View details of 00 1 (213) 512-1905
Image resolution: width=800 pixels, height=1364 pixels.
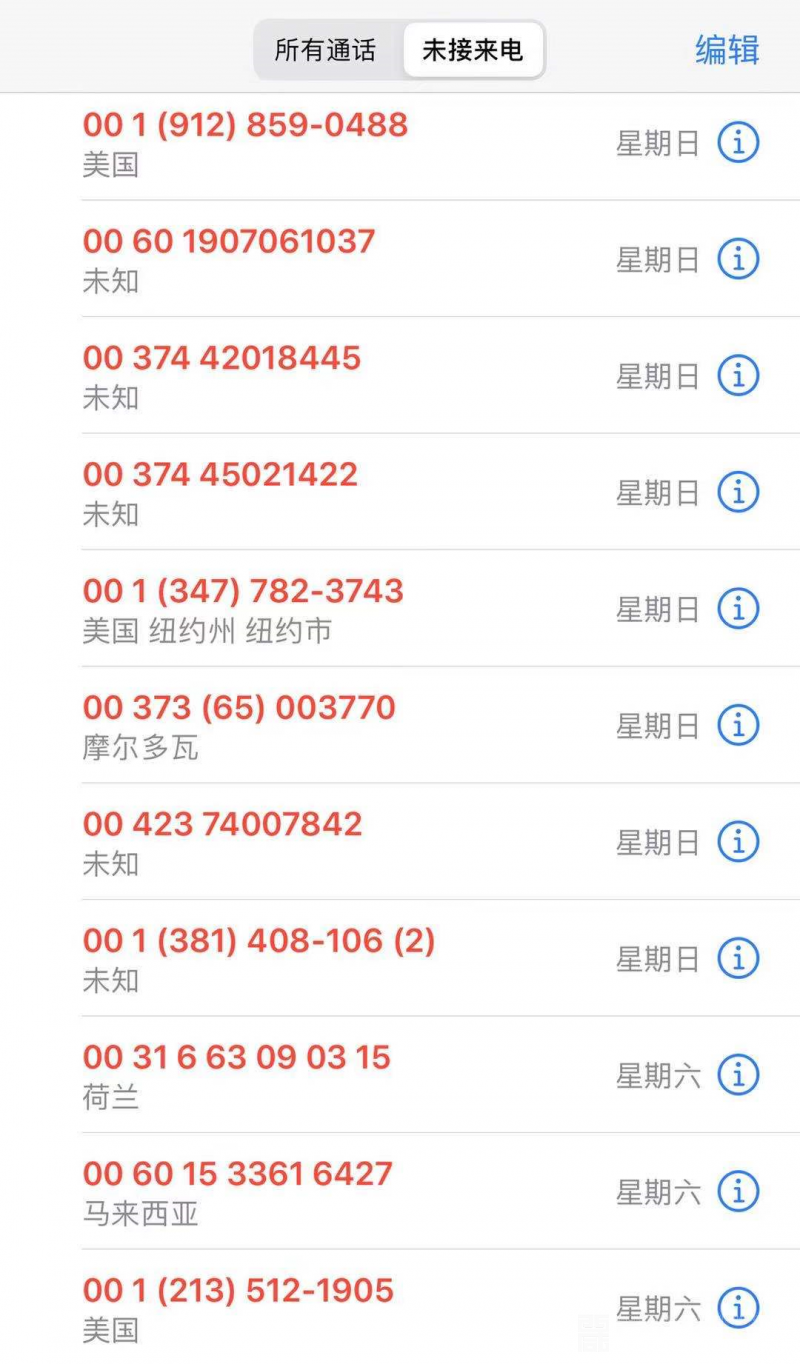(x=737, y=1307)
